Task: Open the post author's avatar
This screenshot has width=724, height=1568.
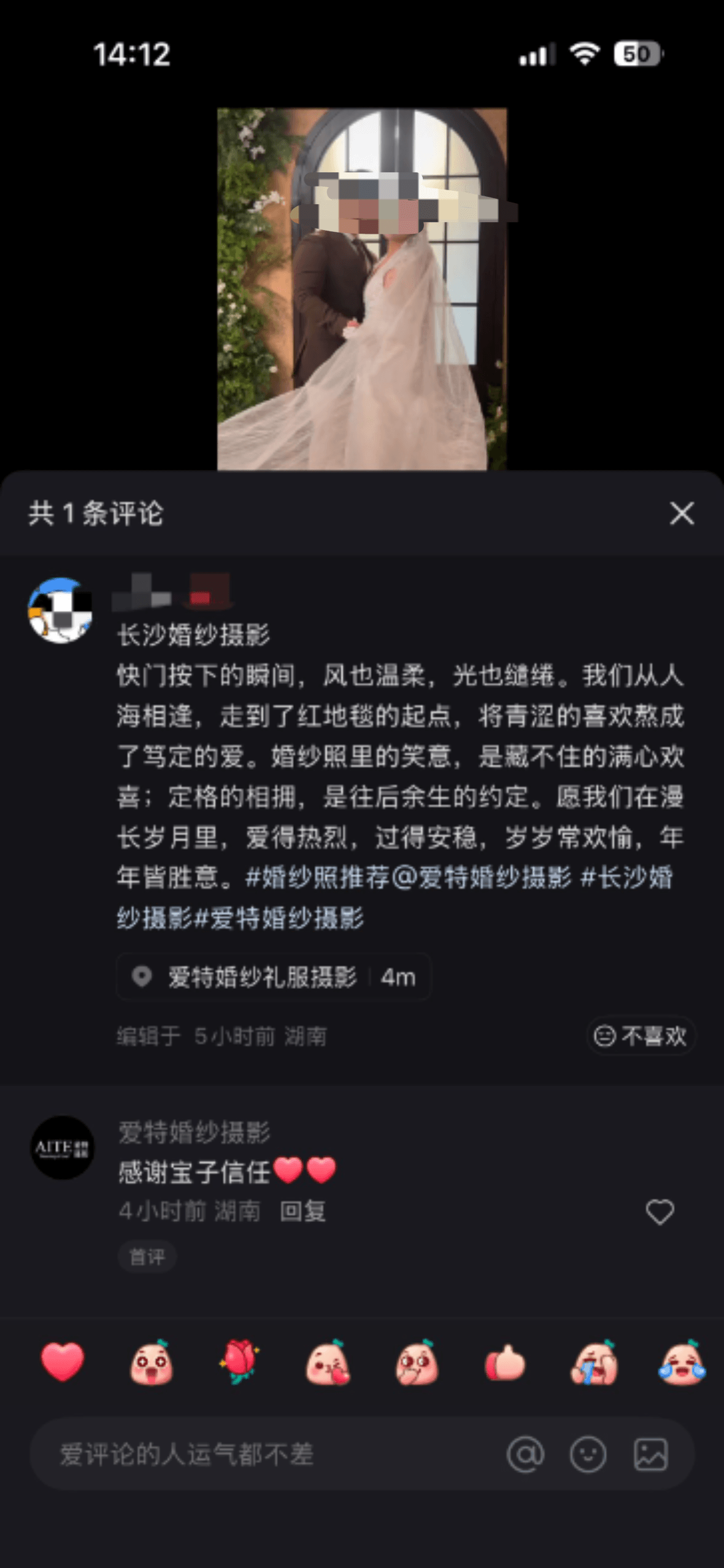Action: [x=60, y=610]
